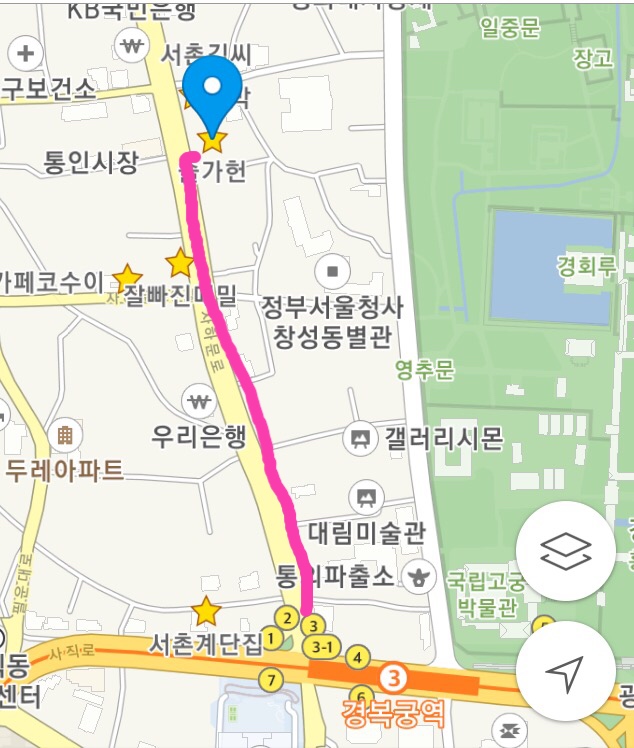
Task: Open the starred place near 서촌계단집
Action: [x=205, y=609]
